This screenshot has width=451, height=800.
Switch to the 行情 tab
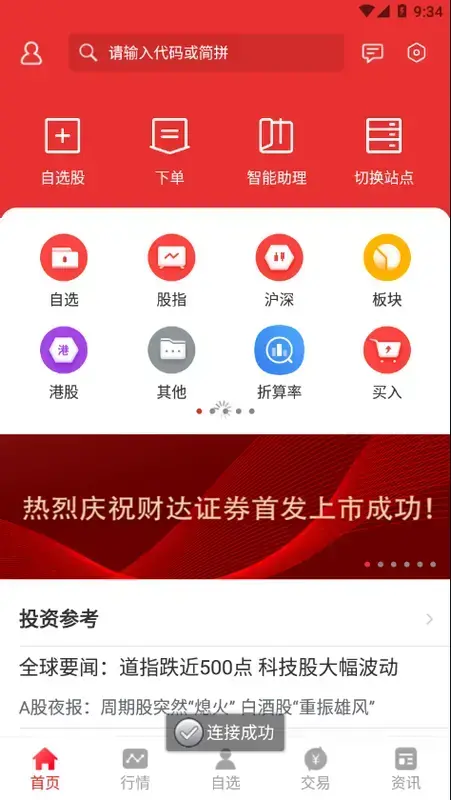pyautogui.click(x=135, y=769)
